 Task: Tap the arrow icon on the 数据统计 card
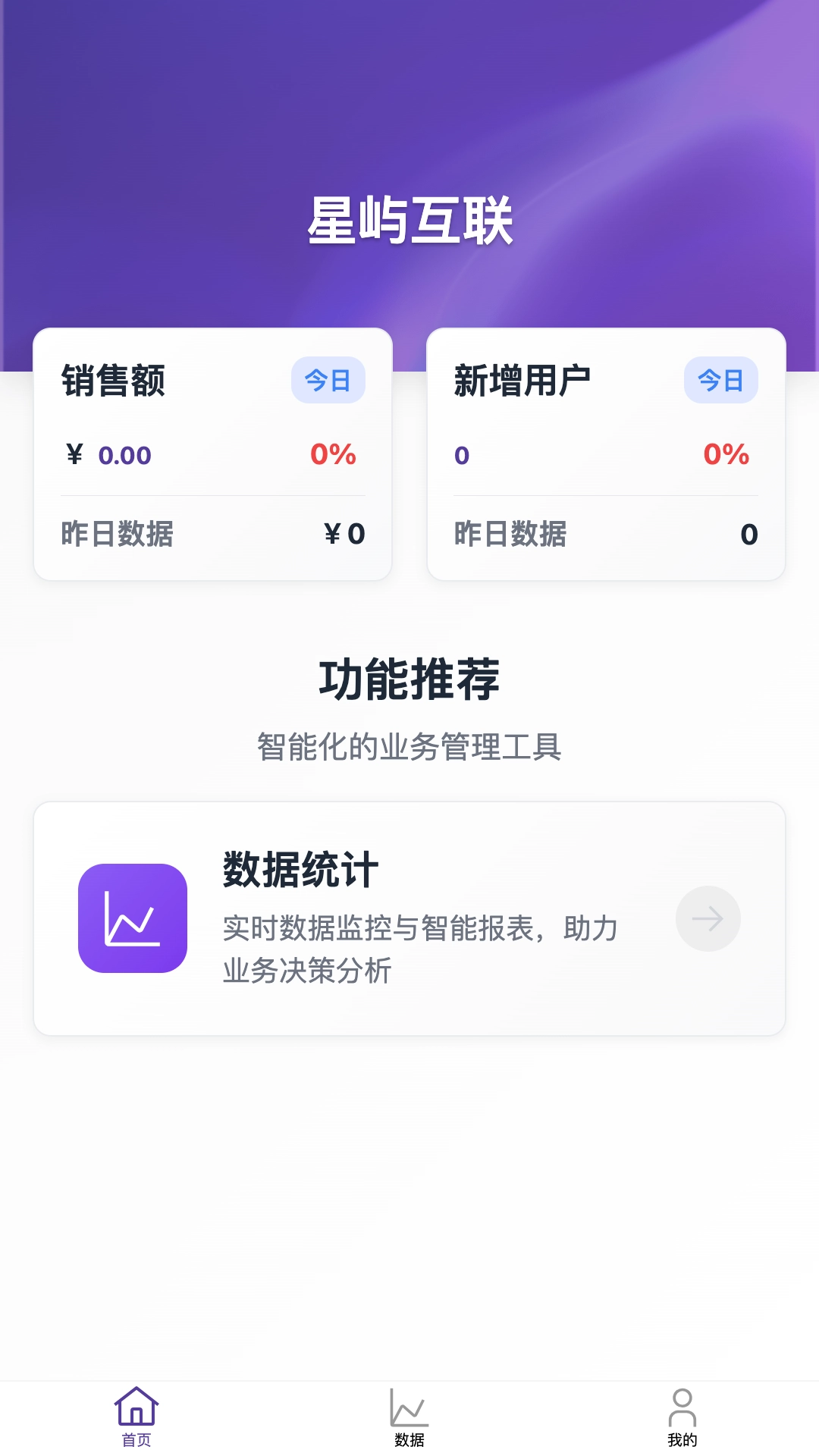707,918
